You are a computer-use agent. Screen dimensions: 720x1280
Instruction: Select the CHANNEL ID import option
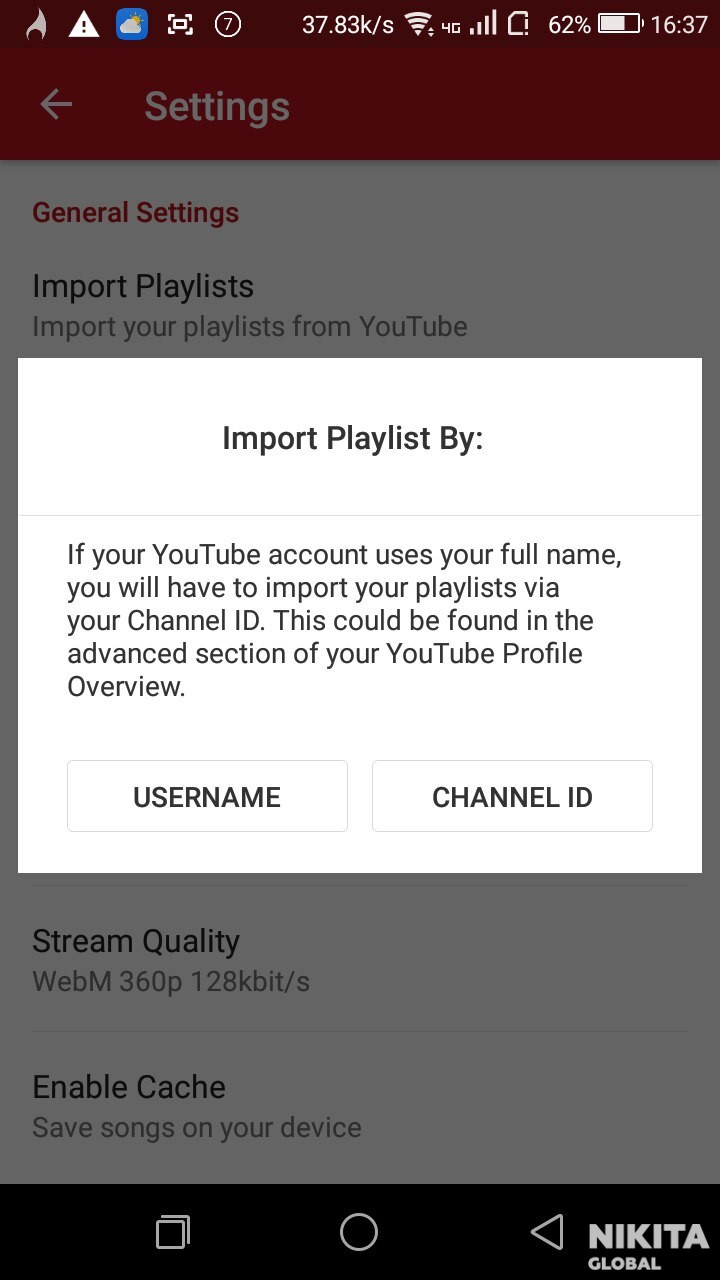pyautogui.click(x=512, y=796)
